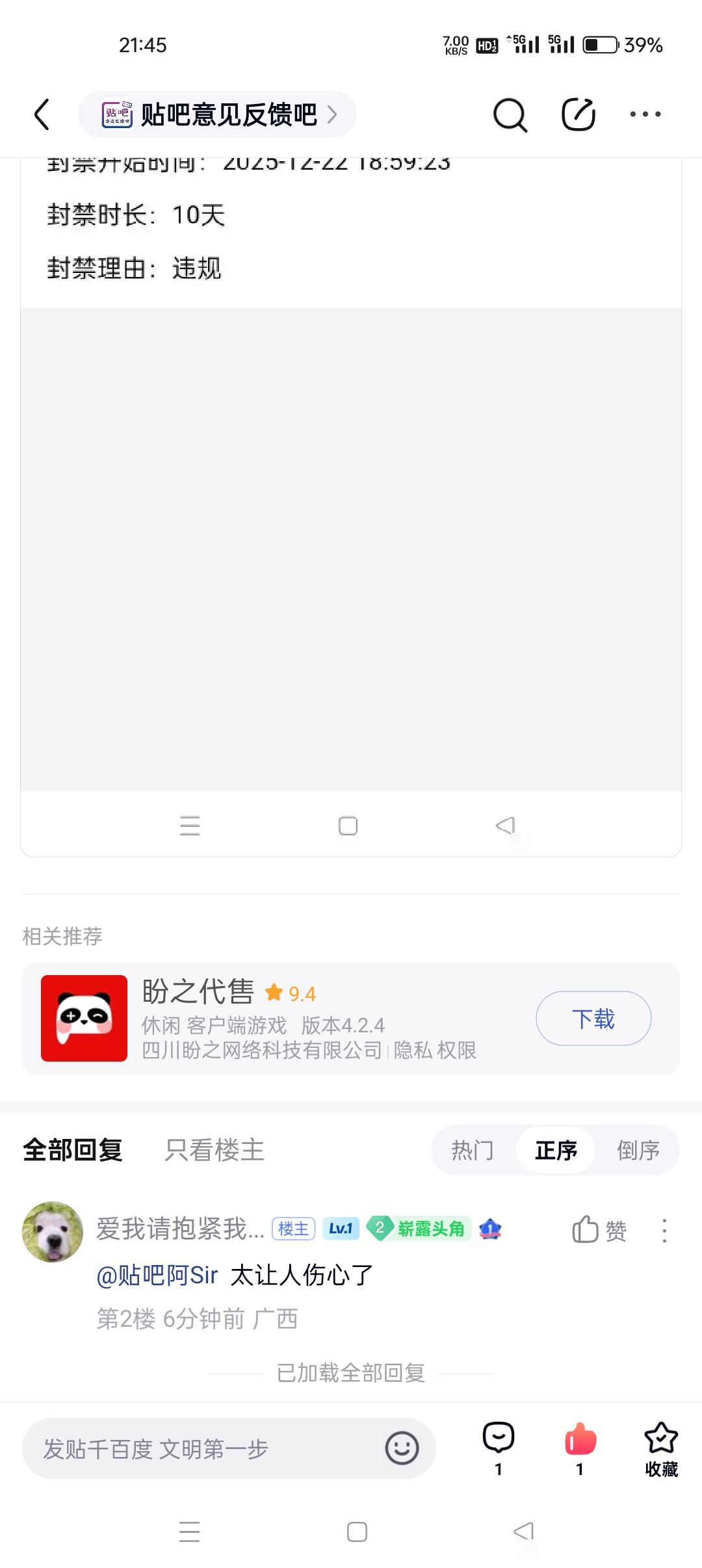Download the 盼之代售 app

click(593, 1018)
